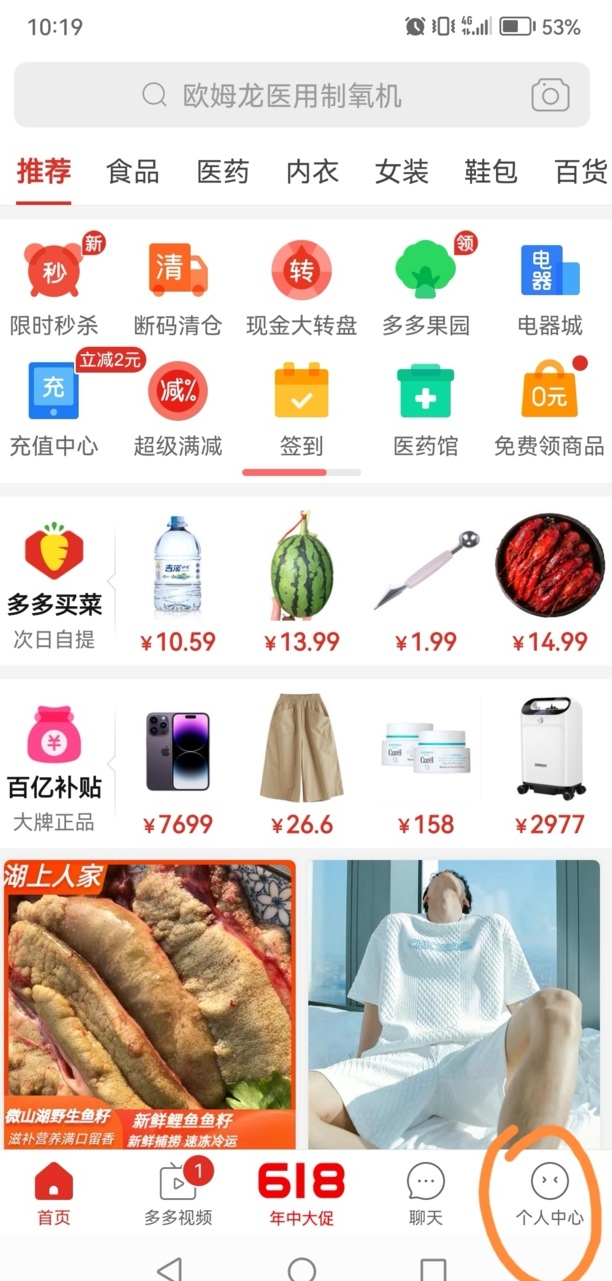Open the 618 年中大促 promotion

click(301, 1193)
